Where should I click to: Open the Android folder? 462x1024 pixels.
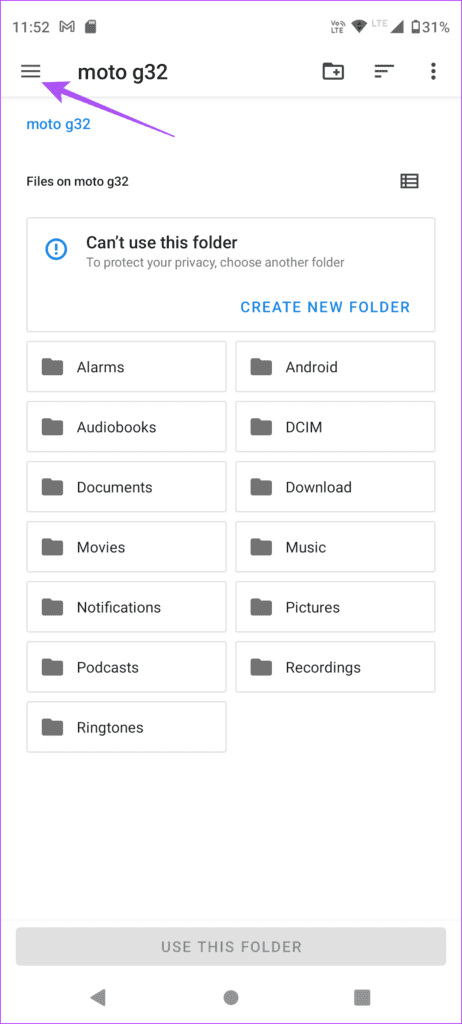click(x=335, y=367)
